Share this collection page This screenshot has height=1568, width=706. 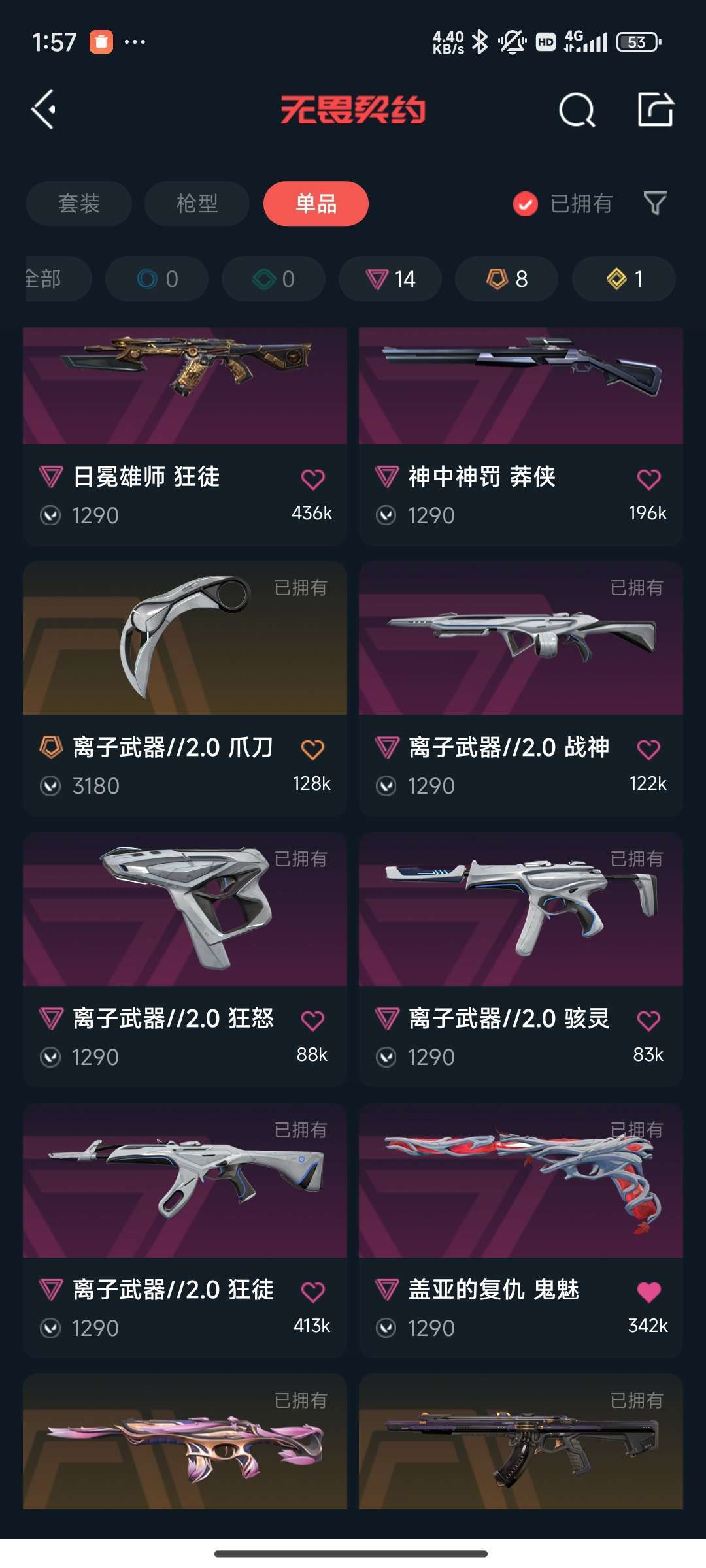tap(655, 109)
